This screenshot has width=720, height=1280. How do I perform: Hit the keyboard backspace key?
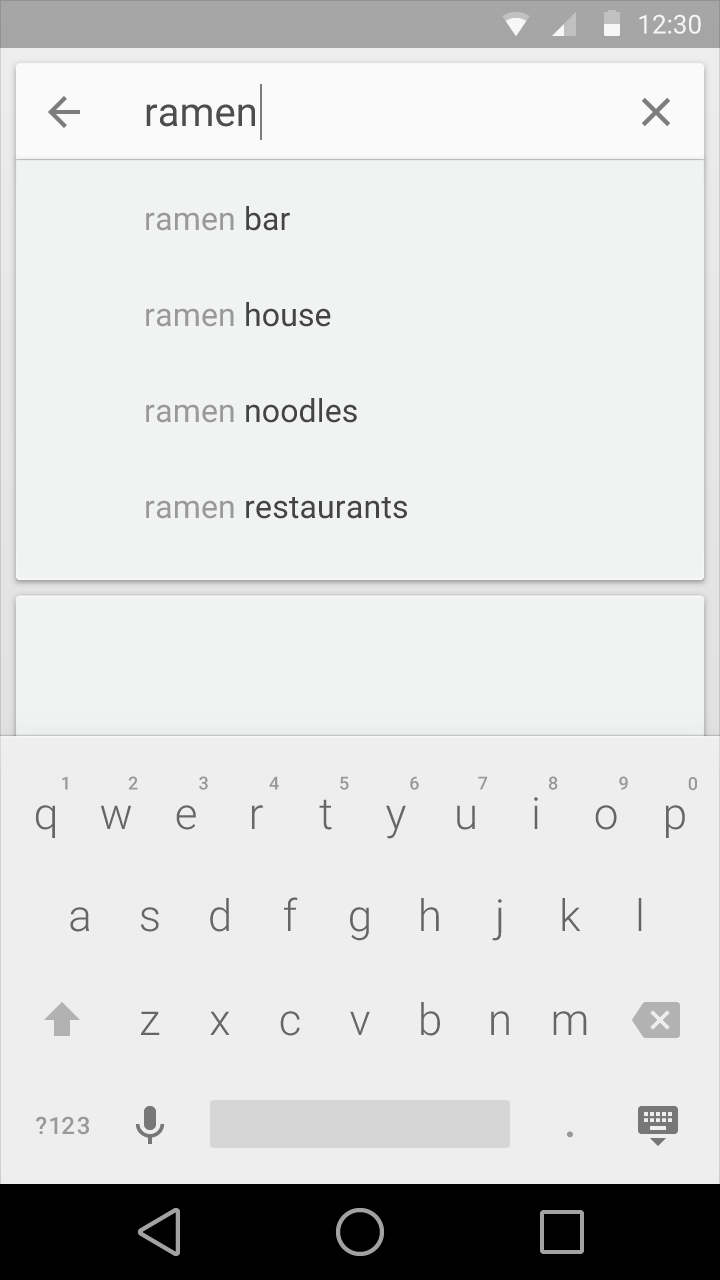[656, 1020]
